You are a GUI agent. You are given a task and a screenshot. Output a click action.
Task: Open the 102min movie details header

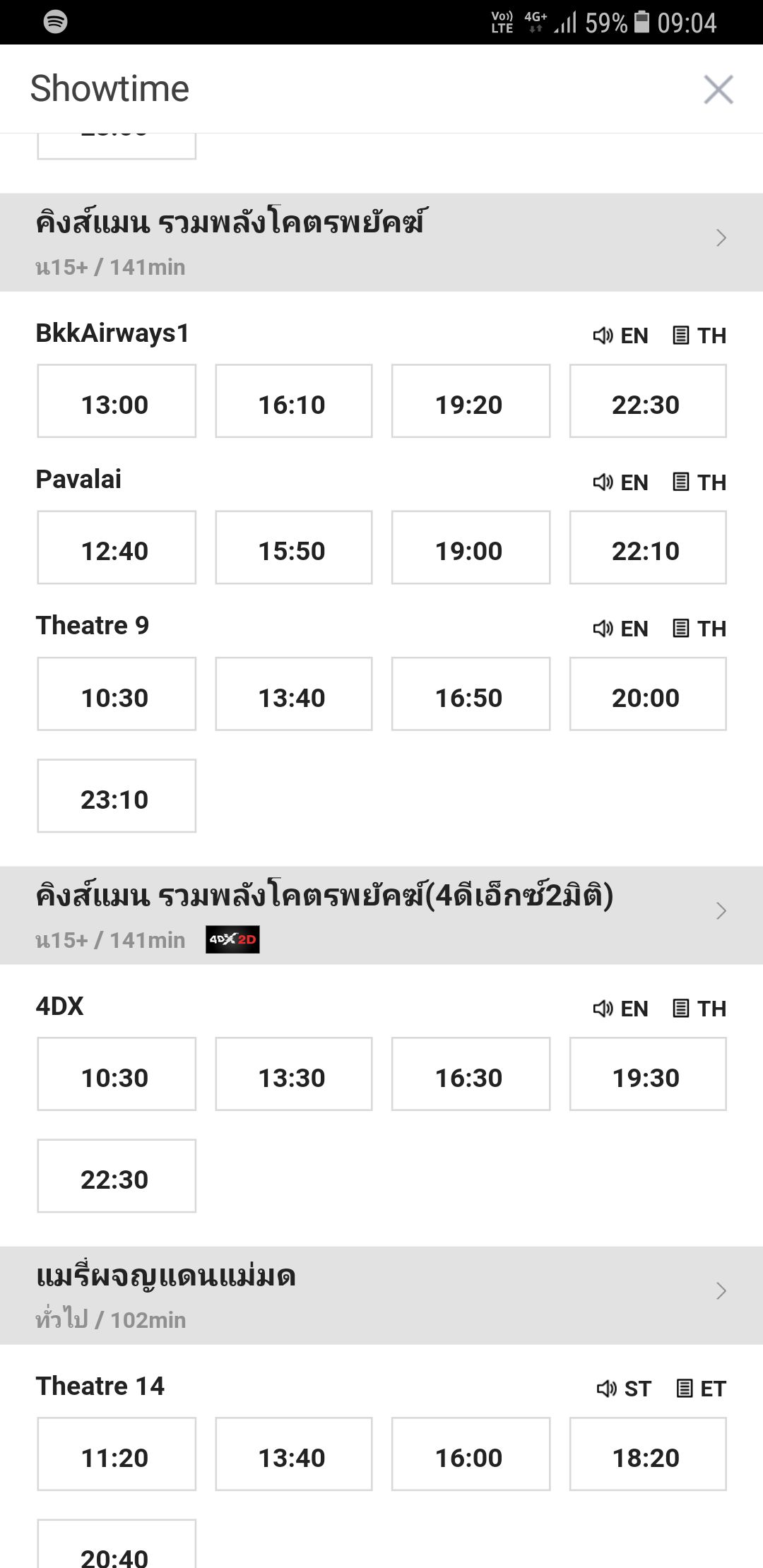pyautogui.click(x=381, y=1295)
